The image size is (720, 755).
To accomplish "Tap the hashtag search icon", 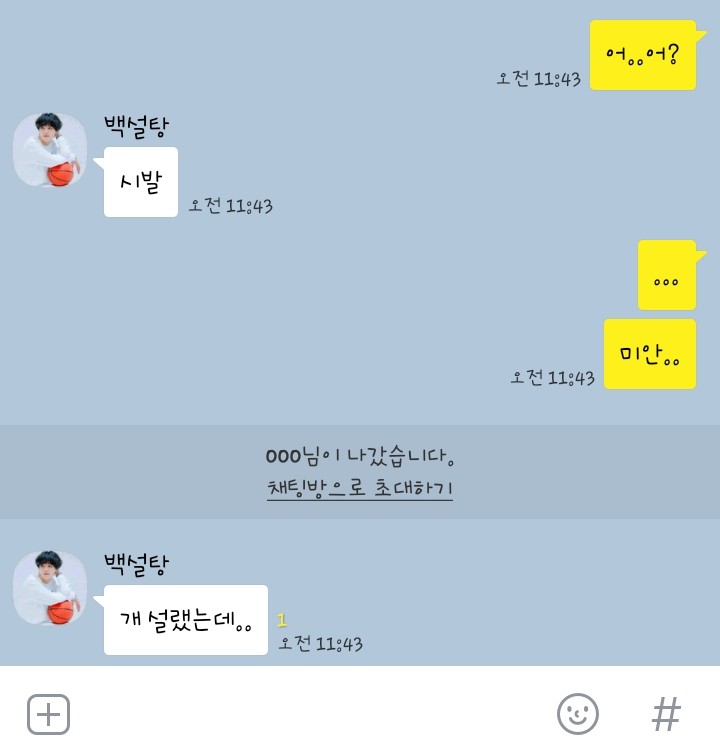I will point(666,714).
